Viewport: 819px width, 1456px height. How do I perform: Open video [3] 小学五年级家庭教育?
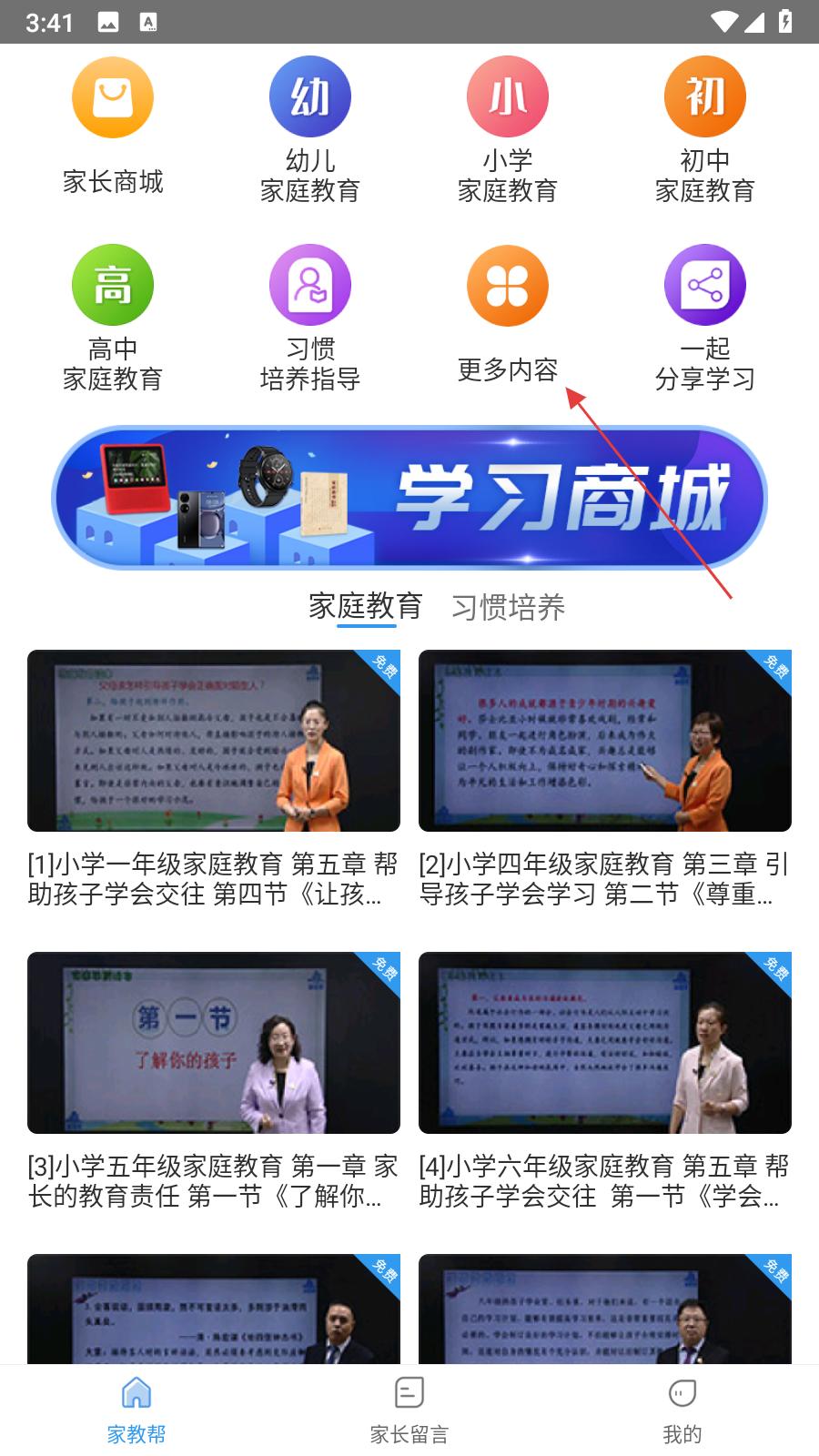click(x=214, y=1043)
